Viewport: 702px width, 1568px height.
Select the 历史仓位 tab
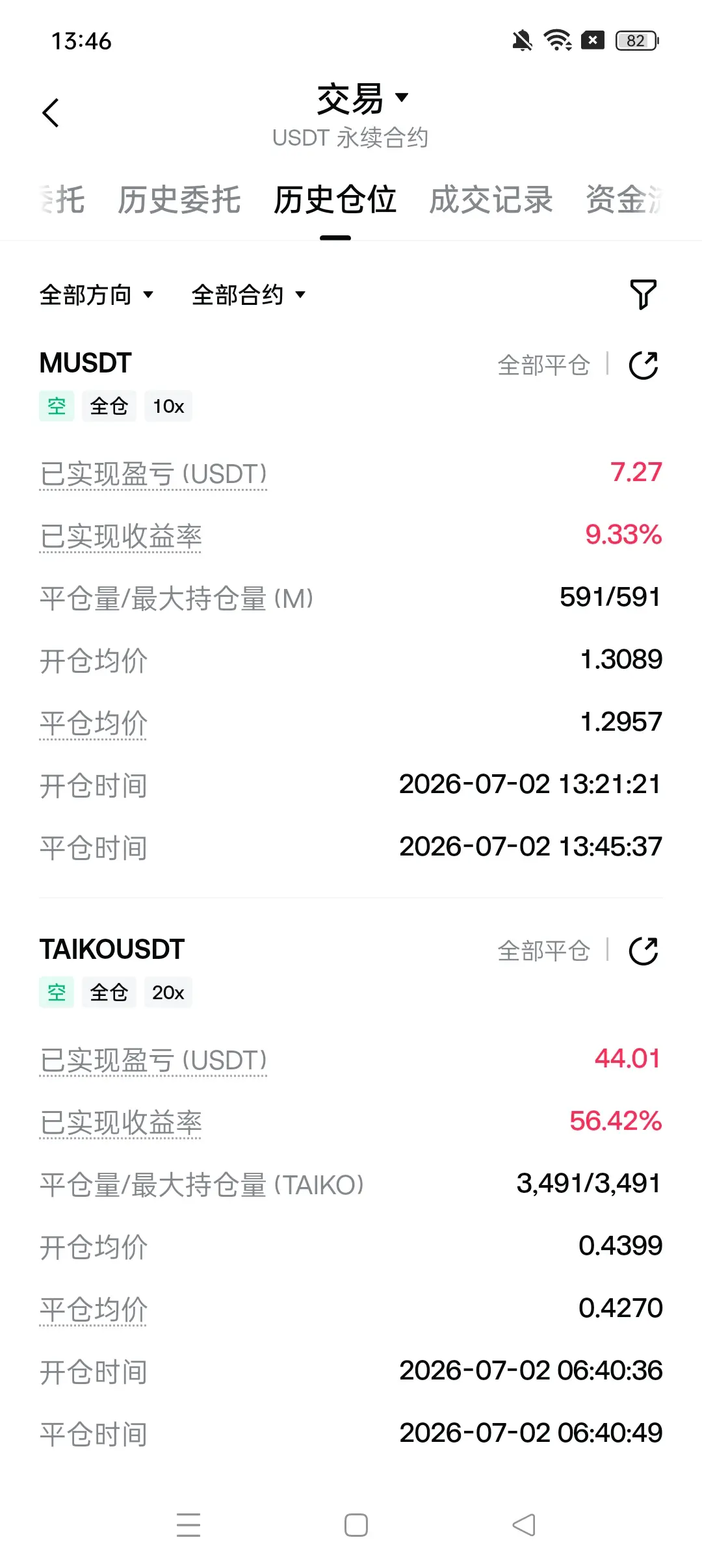click(335, 200)
